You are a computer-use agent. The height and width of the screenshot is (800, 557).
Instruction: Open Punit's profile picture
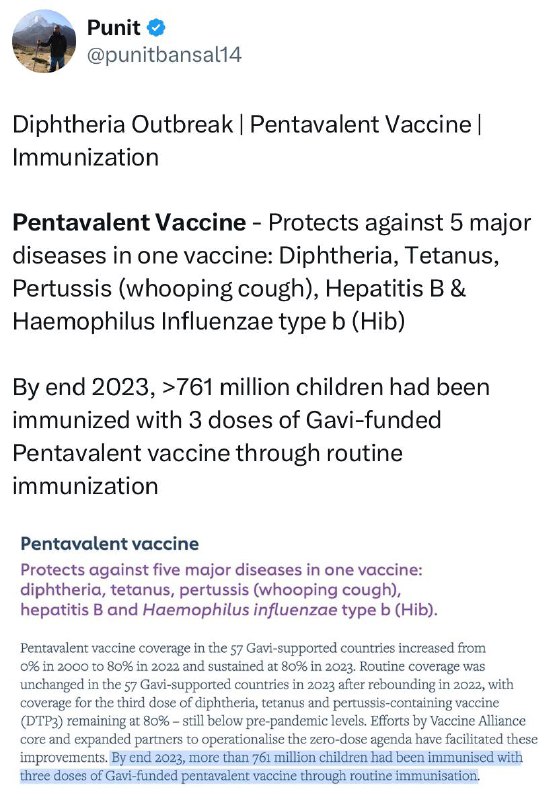(x=44, y=41)
